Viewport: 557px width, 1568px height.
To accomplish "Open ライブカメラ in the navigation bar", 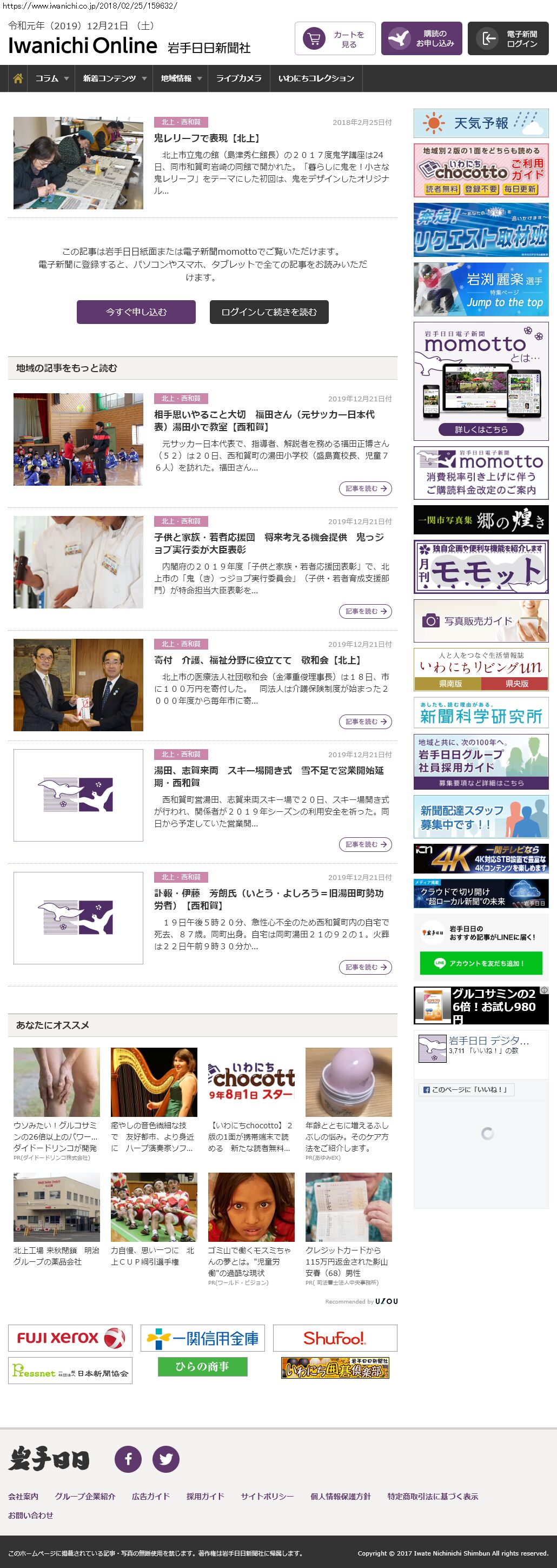I will 238,78.
